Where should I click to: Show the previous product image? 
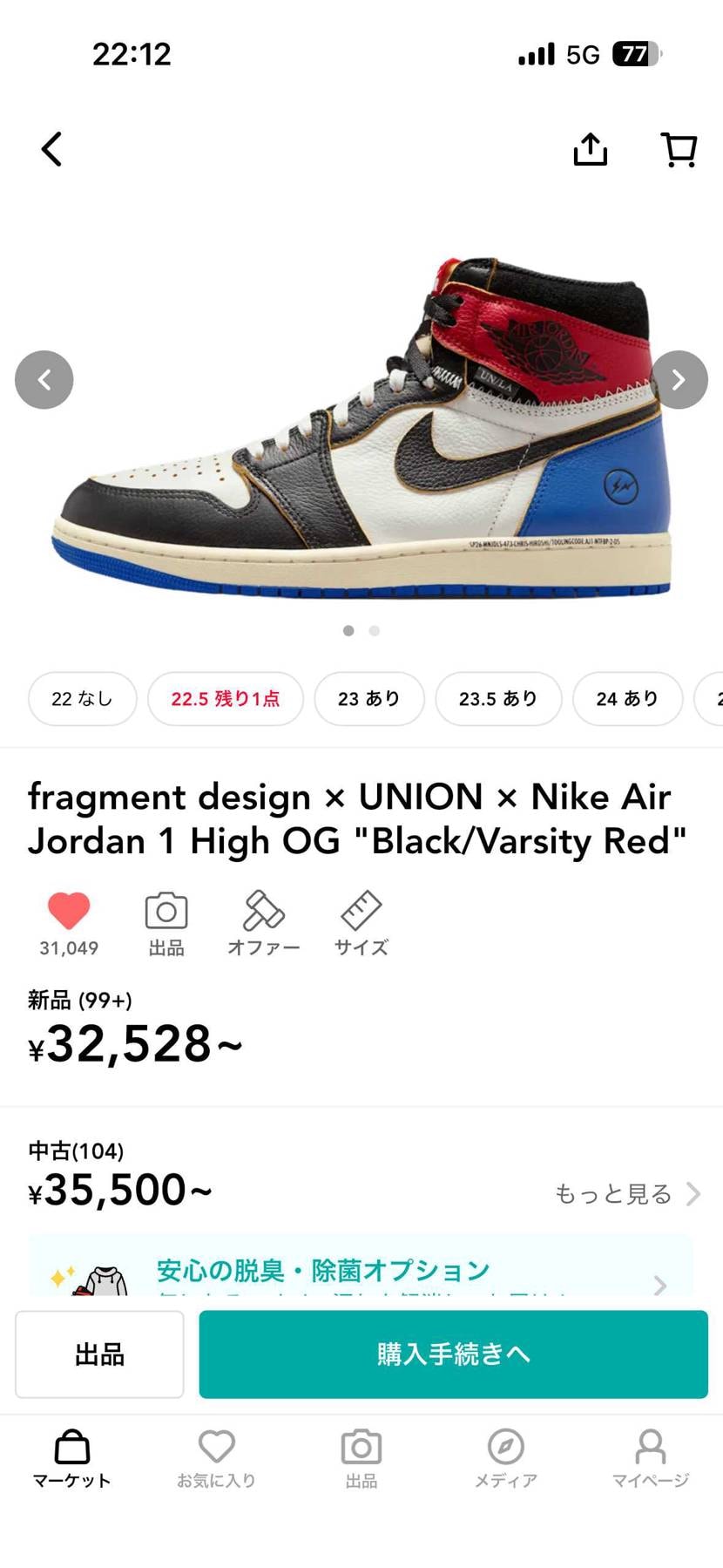point(44,380)
